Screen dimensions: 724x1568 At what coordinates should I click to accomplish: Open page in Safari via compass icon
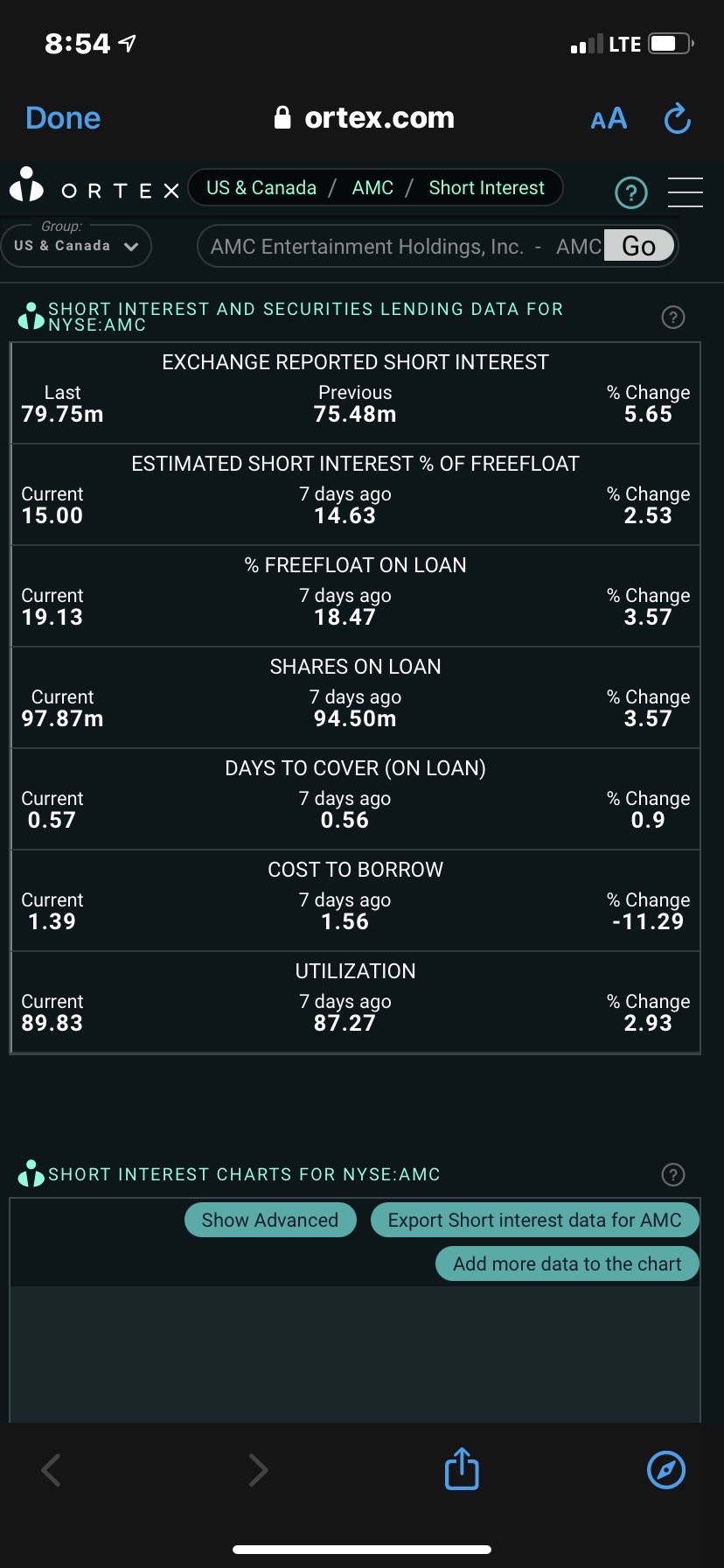[x=666, y=1470]
